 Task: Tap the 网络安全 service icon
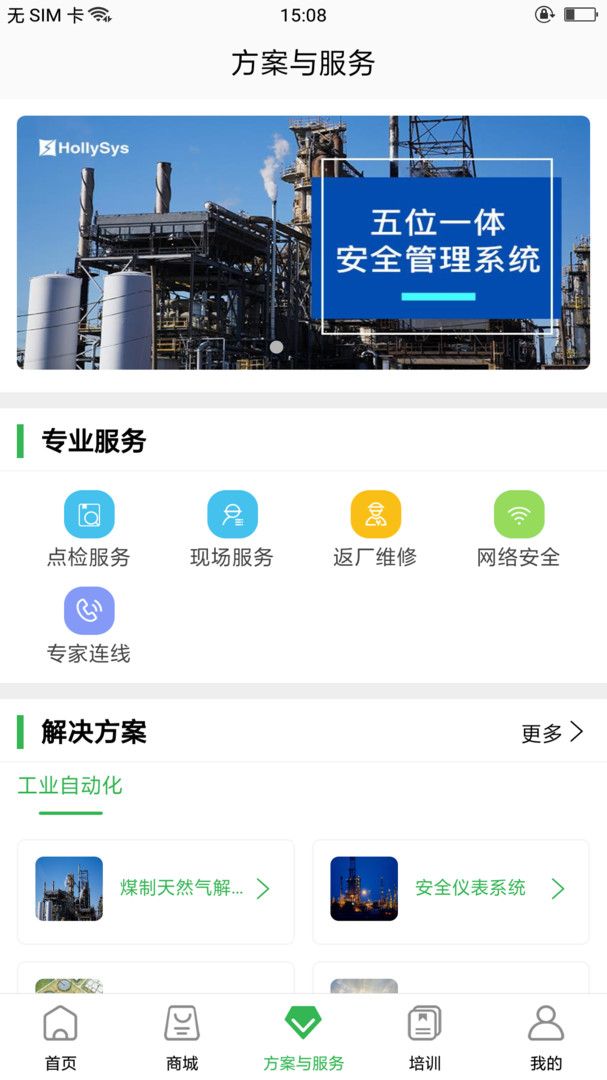[518, 516]
